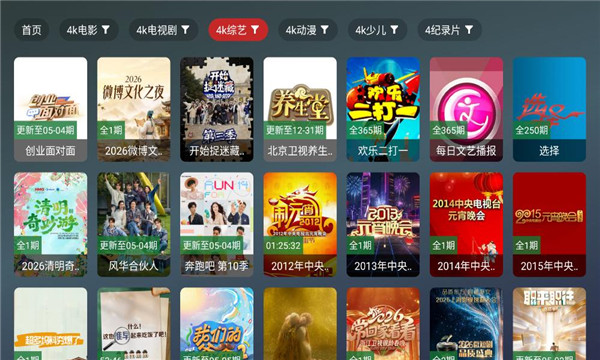Open the 4纪录片 category

click(x=449, y=30)
